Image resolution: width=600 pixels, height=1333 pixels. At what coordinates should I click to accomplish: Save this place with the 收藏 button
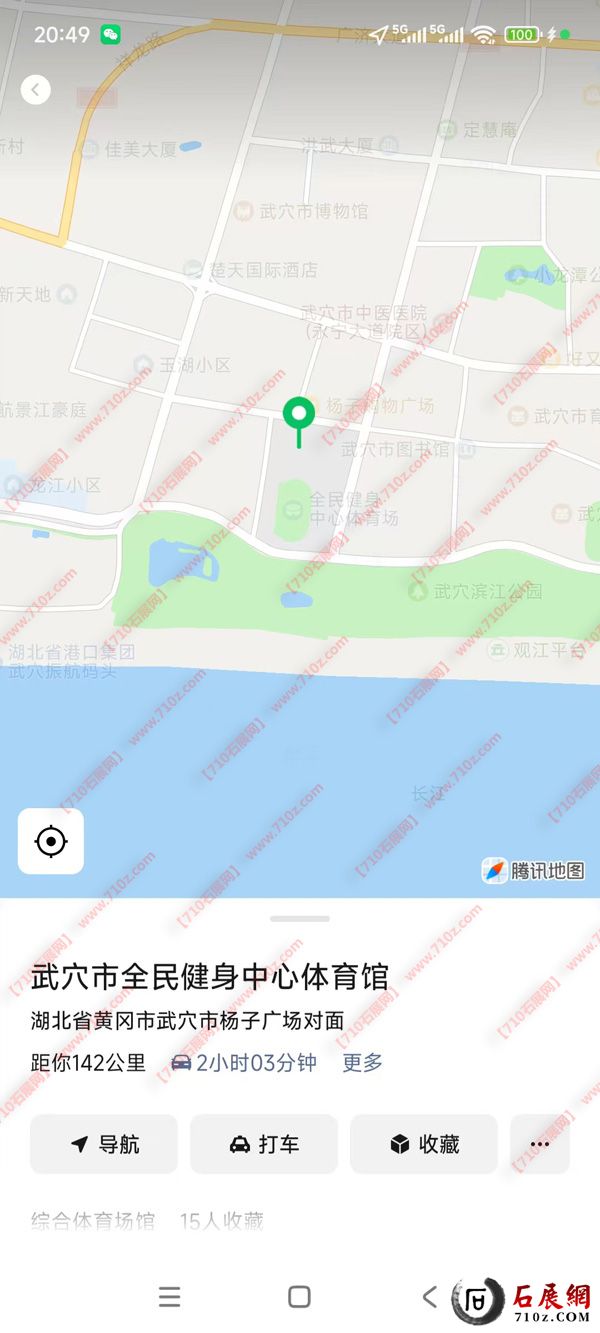click(x=424, y=1144)
